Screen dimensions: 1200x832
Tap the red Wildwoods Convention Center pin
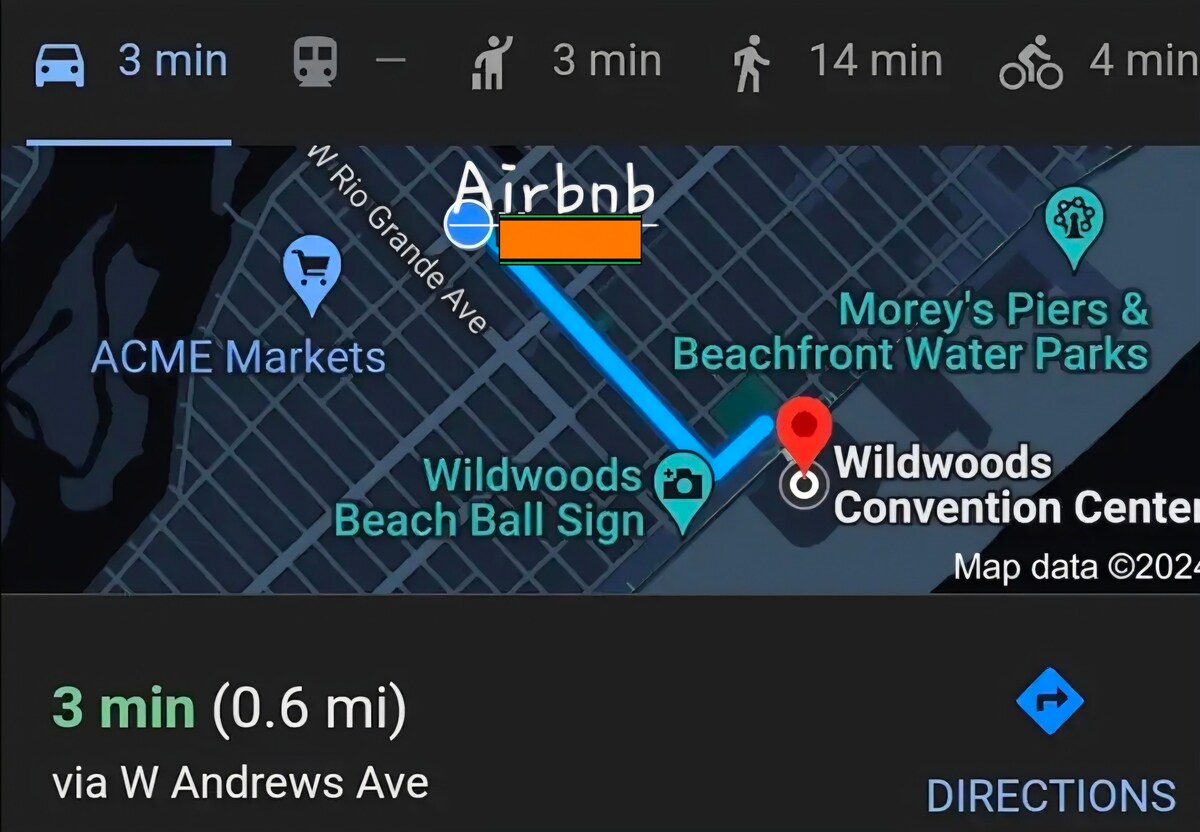coord(806,428)
